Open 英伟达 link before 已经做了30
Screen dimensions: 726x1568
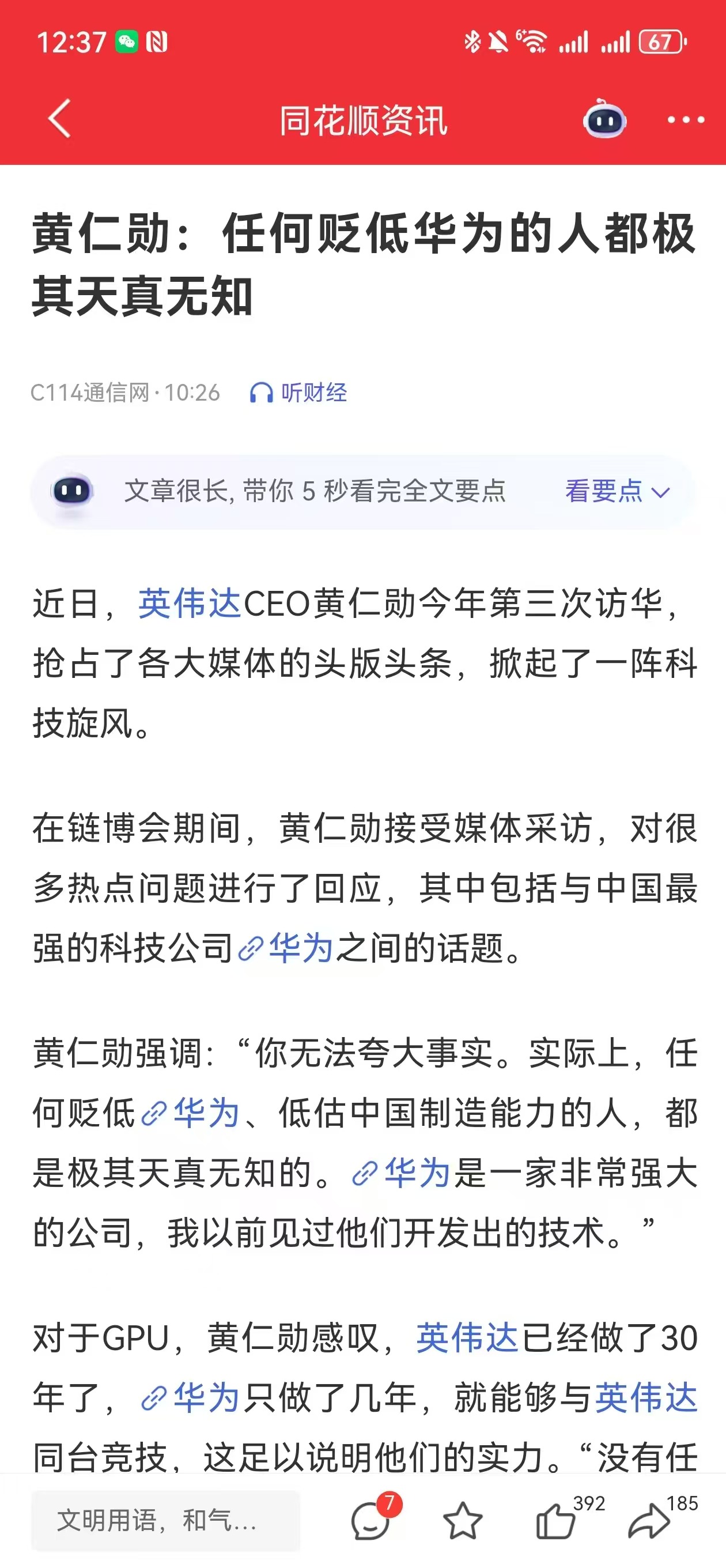pos(468,1337)
